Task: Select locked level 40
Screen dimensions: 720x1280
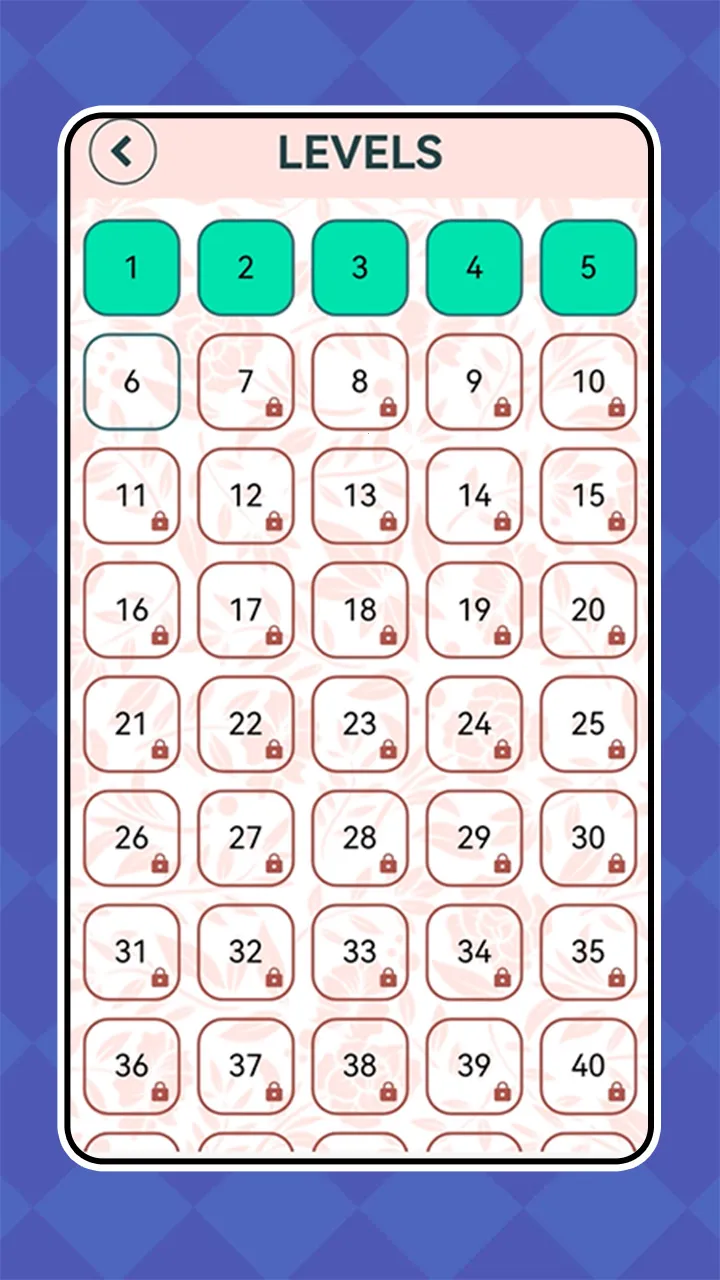Action: [x=588, y=1066]
